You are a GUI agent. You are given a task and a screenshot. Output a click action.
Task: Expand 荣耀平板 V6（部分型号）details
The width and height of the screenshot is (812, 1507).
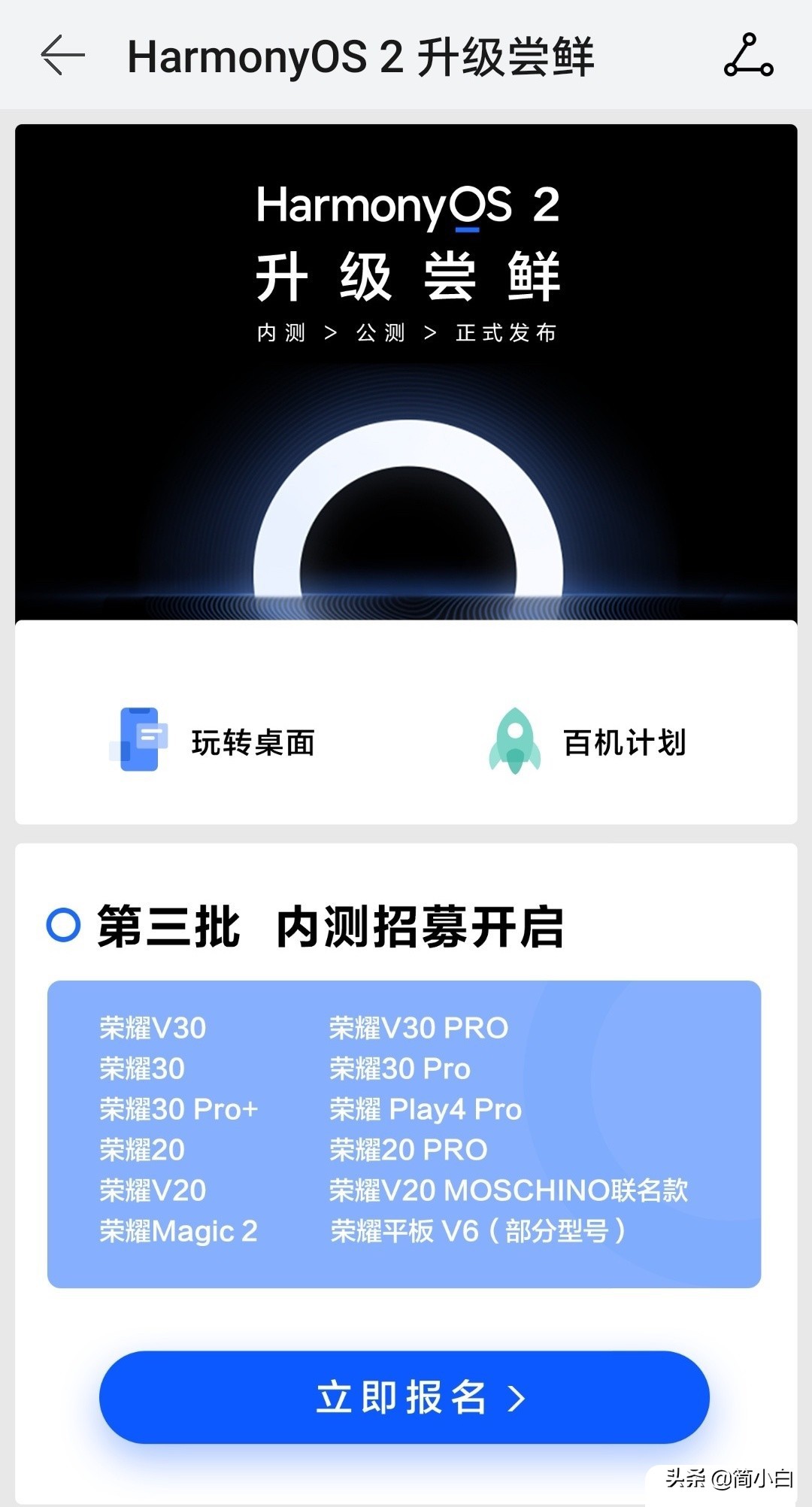tap(481, 1231)
